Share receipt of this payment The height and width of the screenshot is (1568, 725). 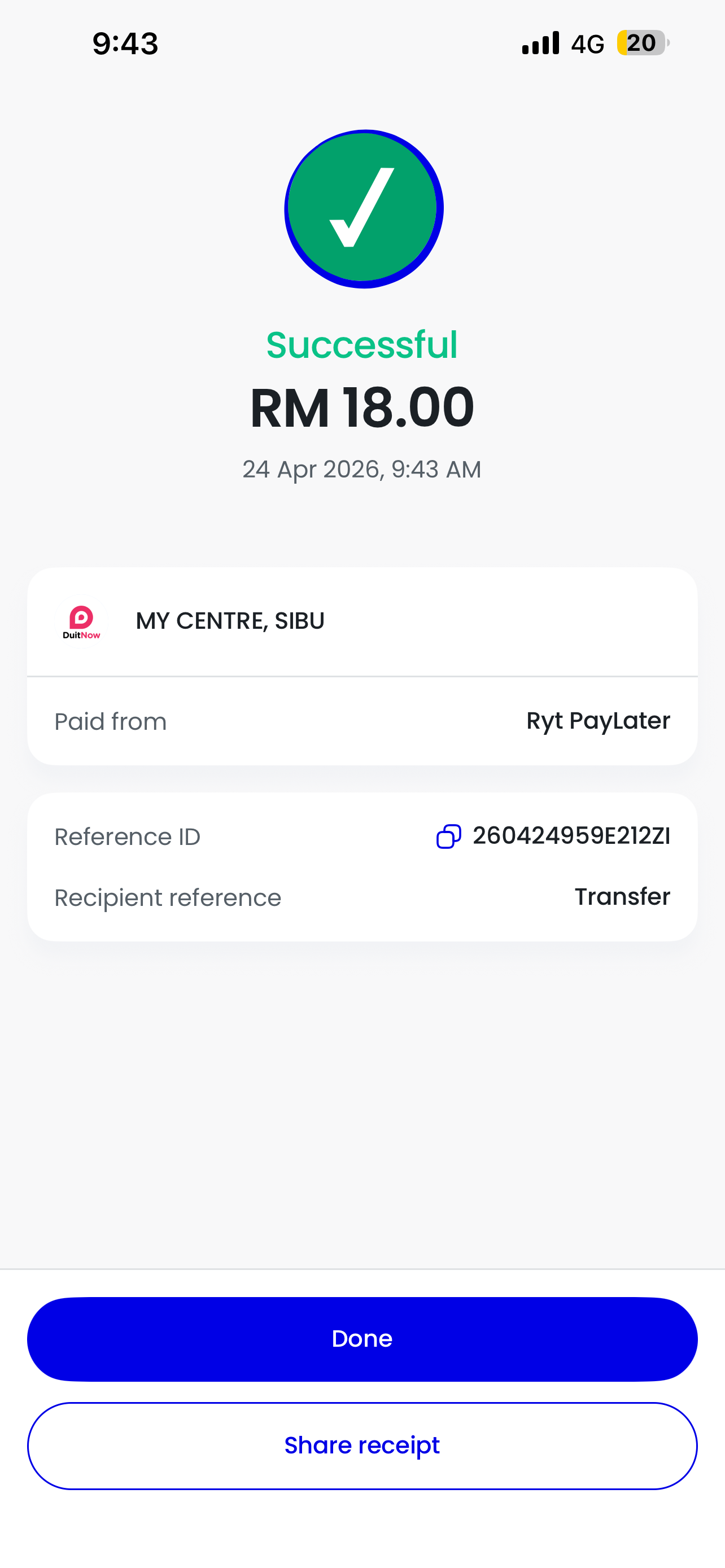tap(362, 1446)
